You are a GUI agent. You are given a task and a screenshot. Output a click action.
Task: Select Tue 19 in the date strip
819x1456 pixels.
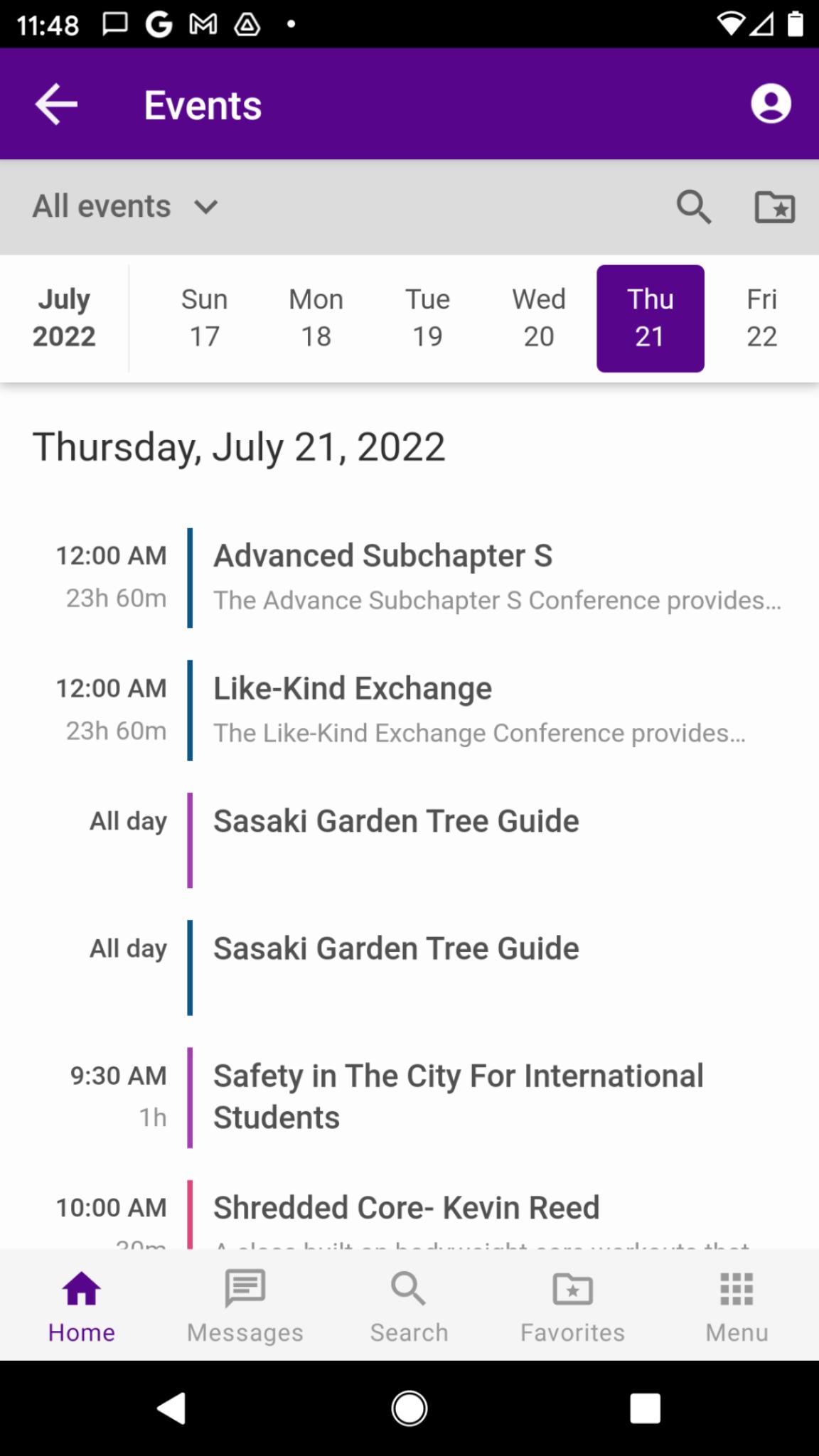(428, 318)
